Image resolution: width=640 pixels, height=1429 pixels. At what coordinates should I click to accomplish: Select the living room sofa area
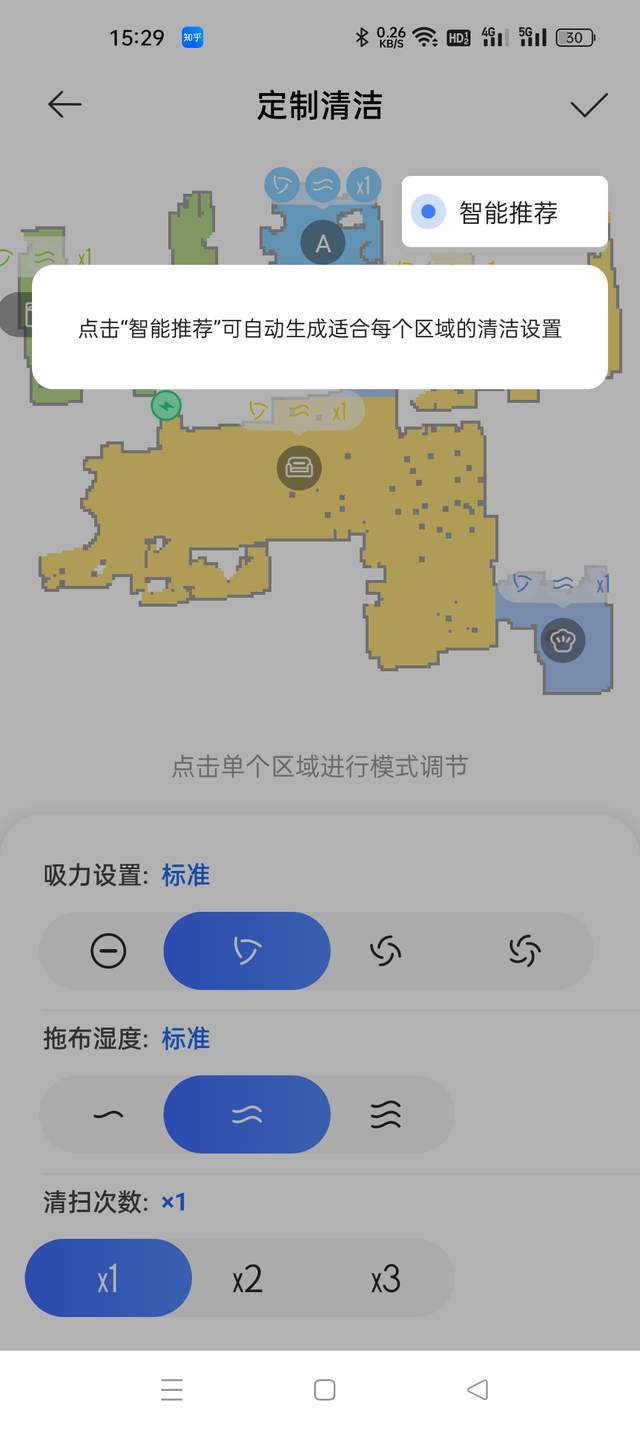tap(299, 467)
